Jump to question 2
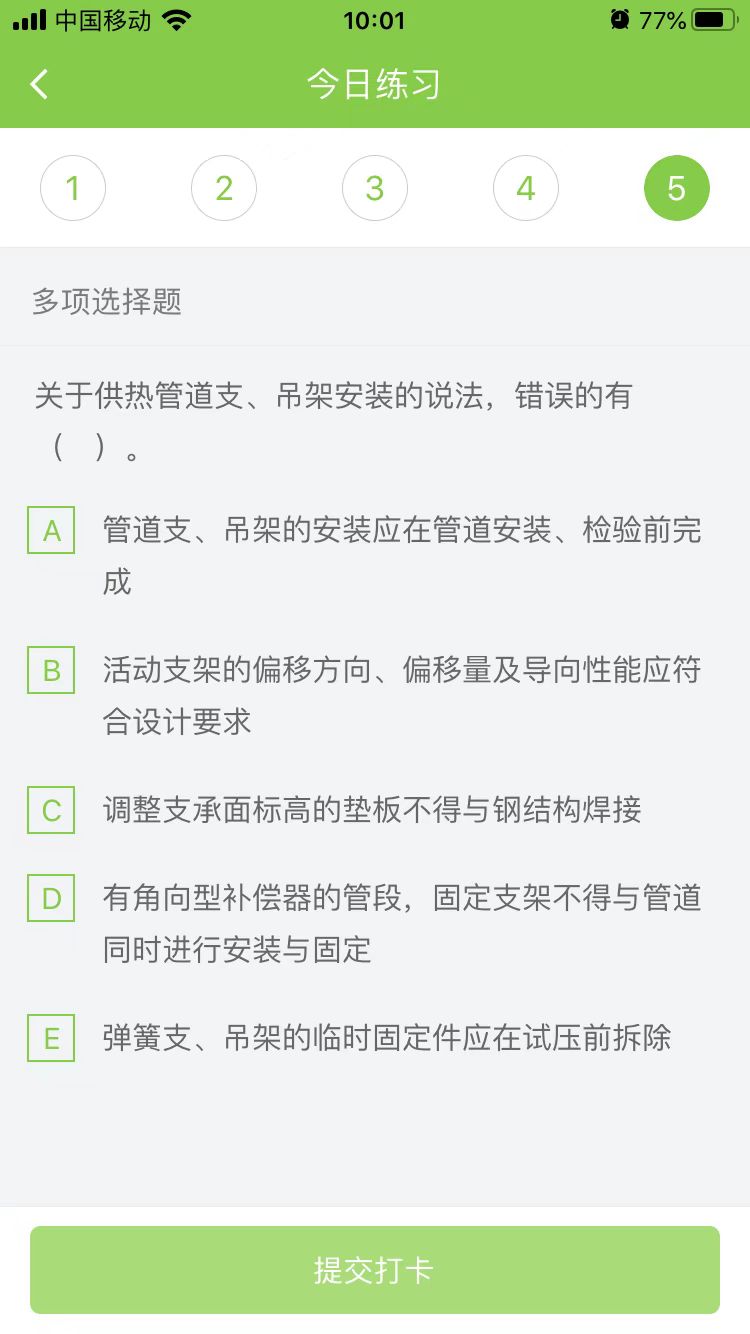Screen dimensions: 750x1334 tap(224, 188)
